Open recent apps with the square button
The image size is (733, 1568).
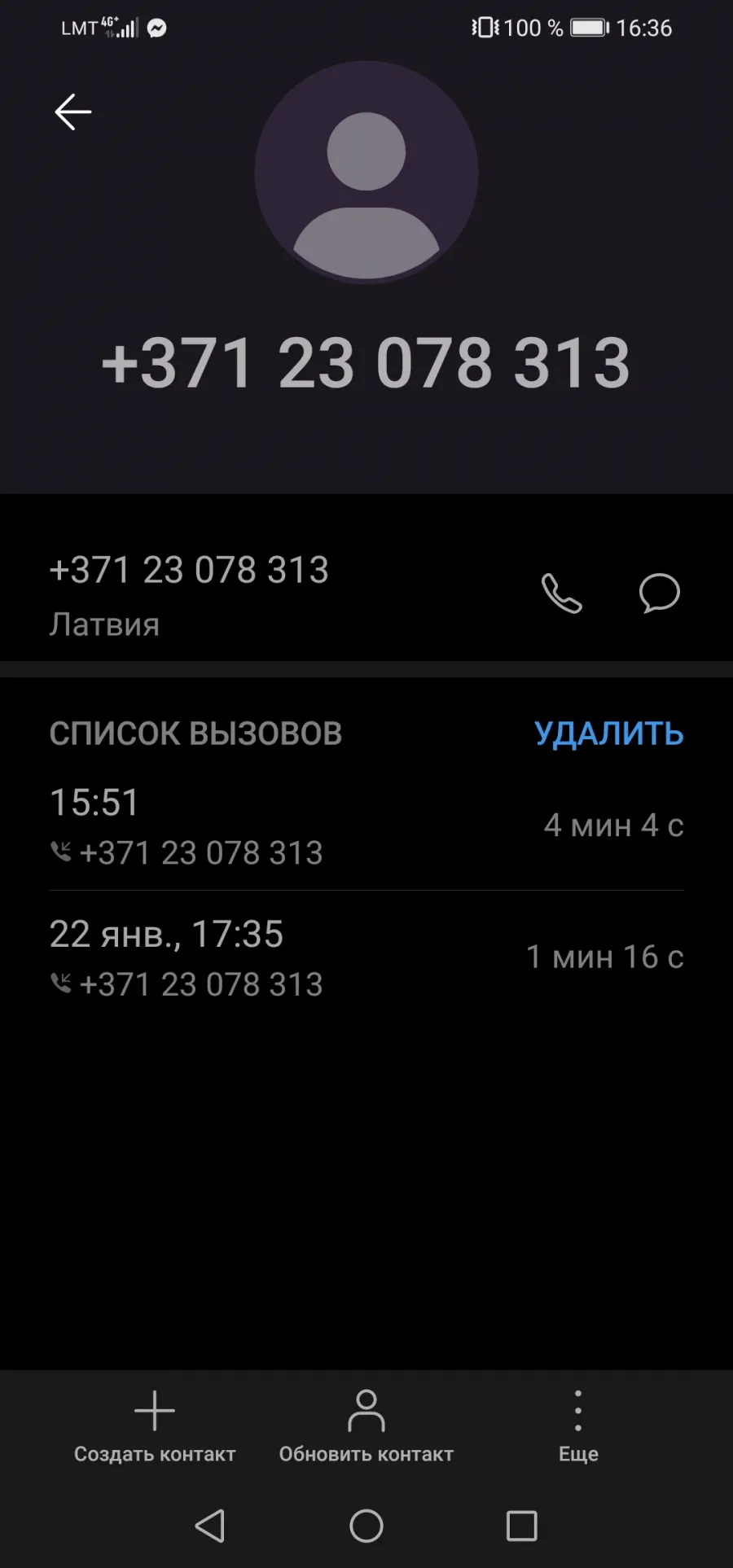point(522,1526)
